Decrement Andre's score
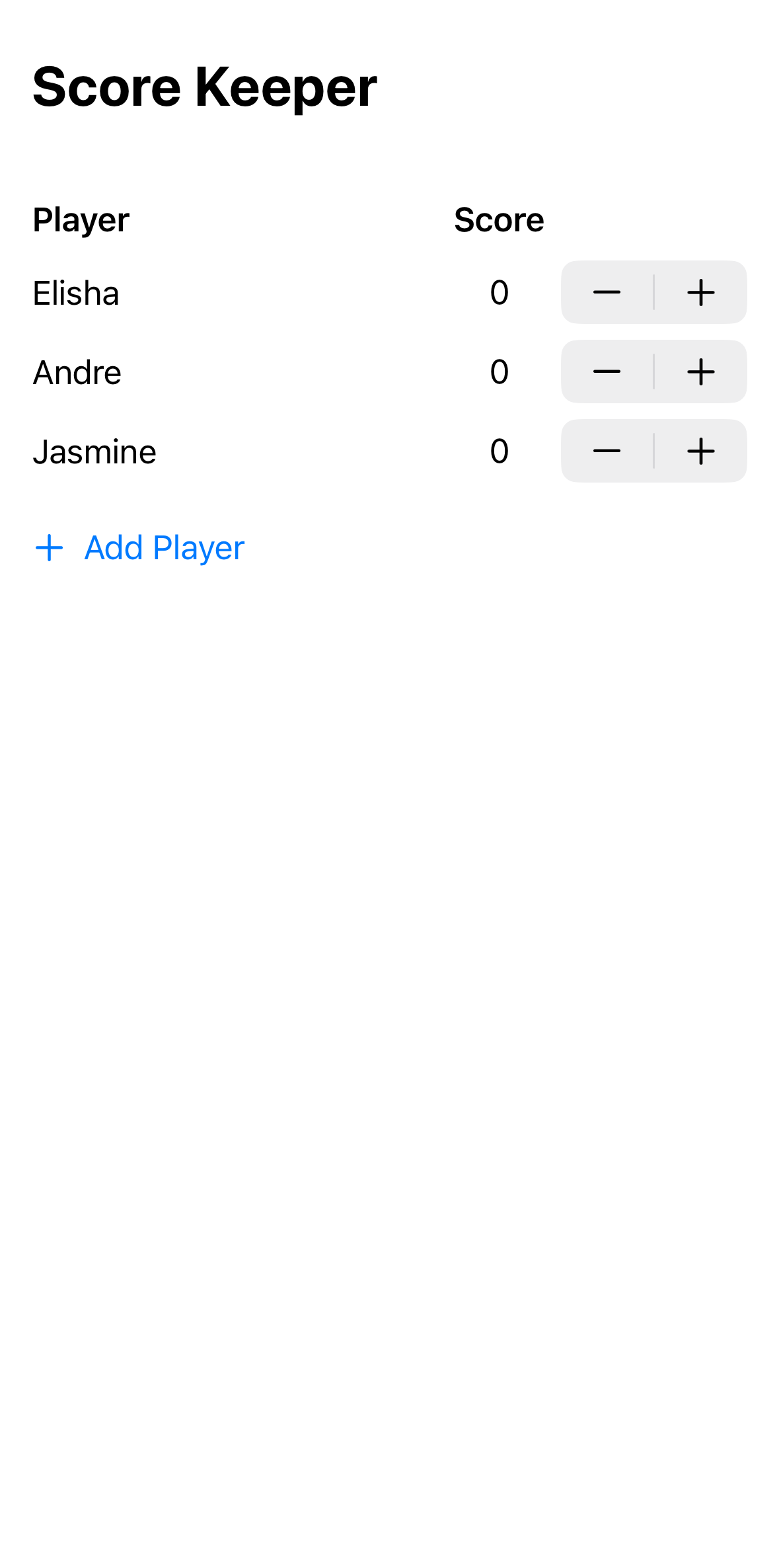 click(607, 372)
